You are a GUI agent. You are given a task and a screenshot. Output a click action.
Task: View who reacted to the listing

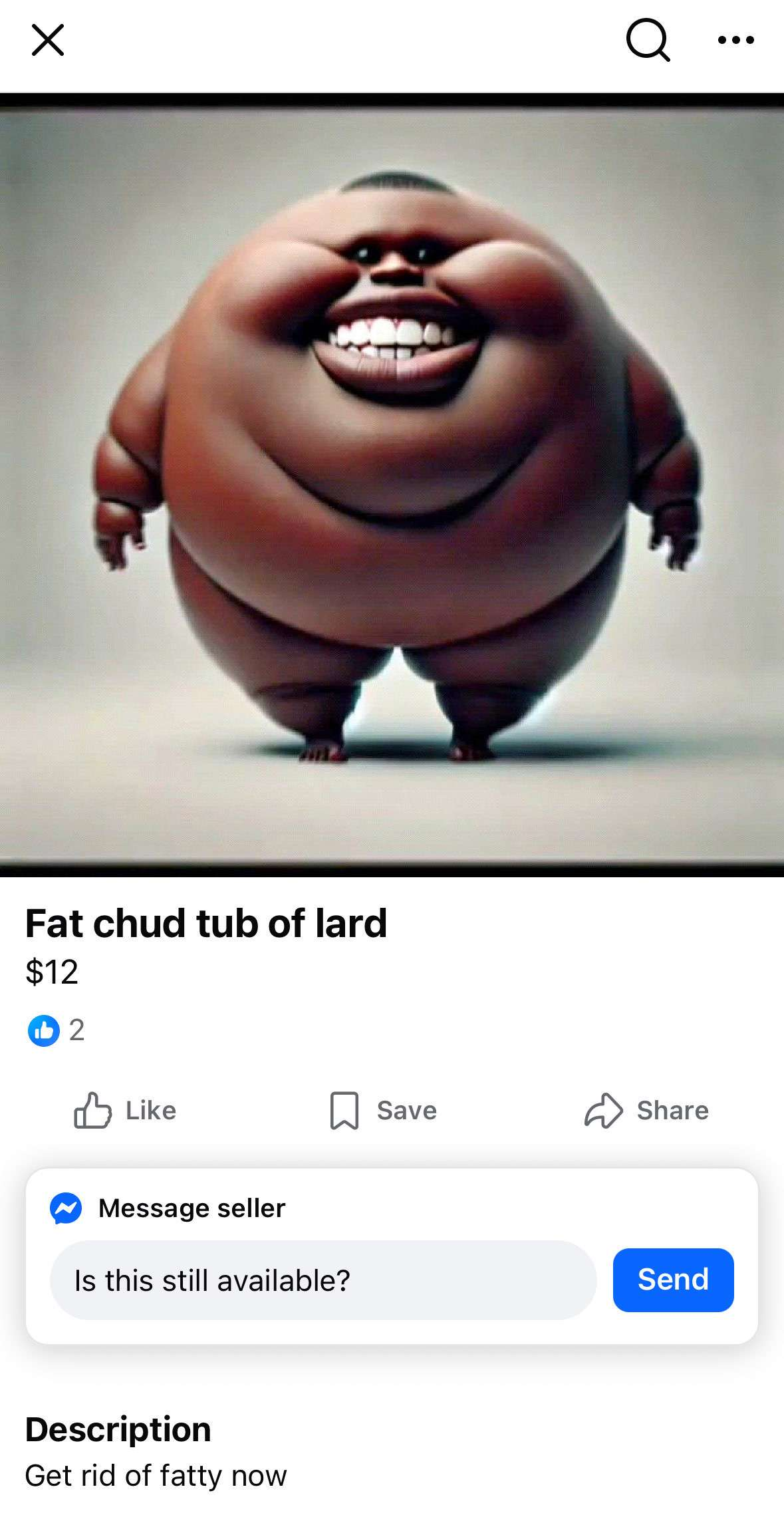coord(56,1030)
